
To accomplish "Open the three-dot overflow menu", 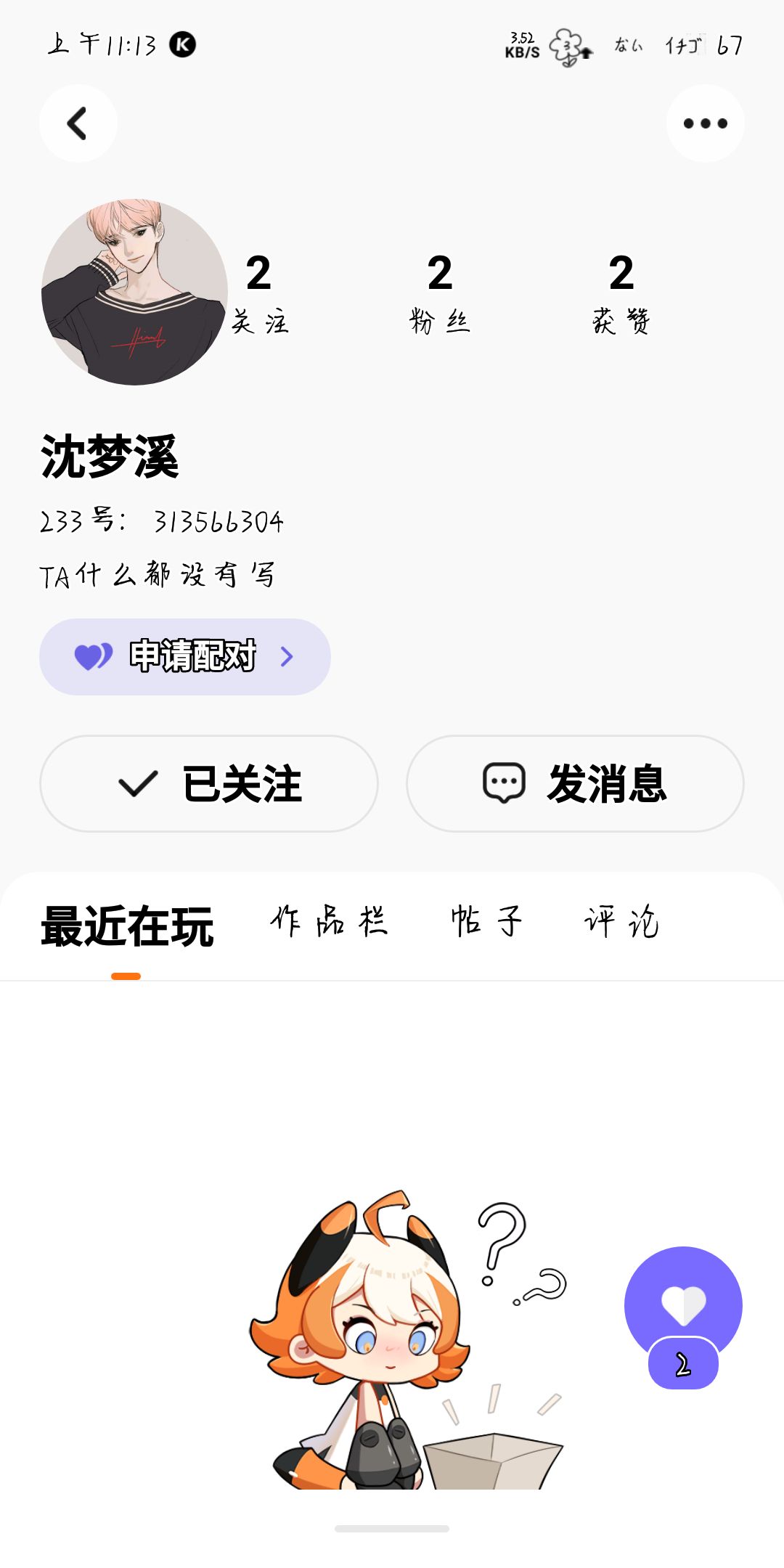I will (705, 123).
